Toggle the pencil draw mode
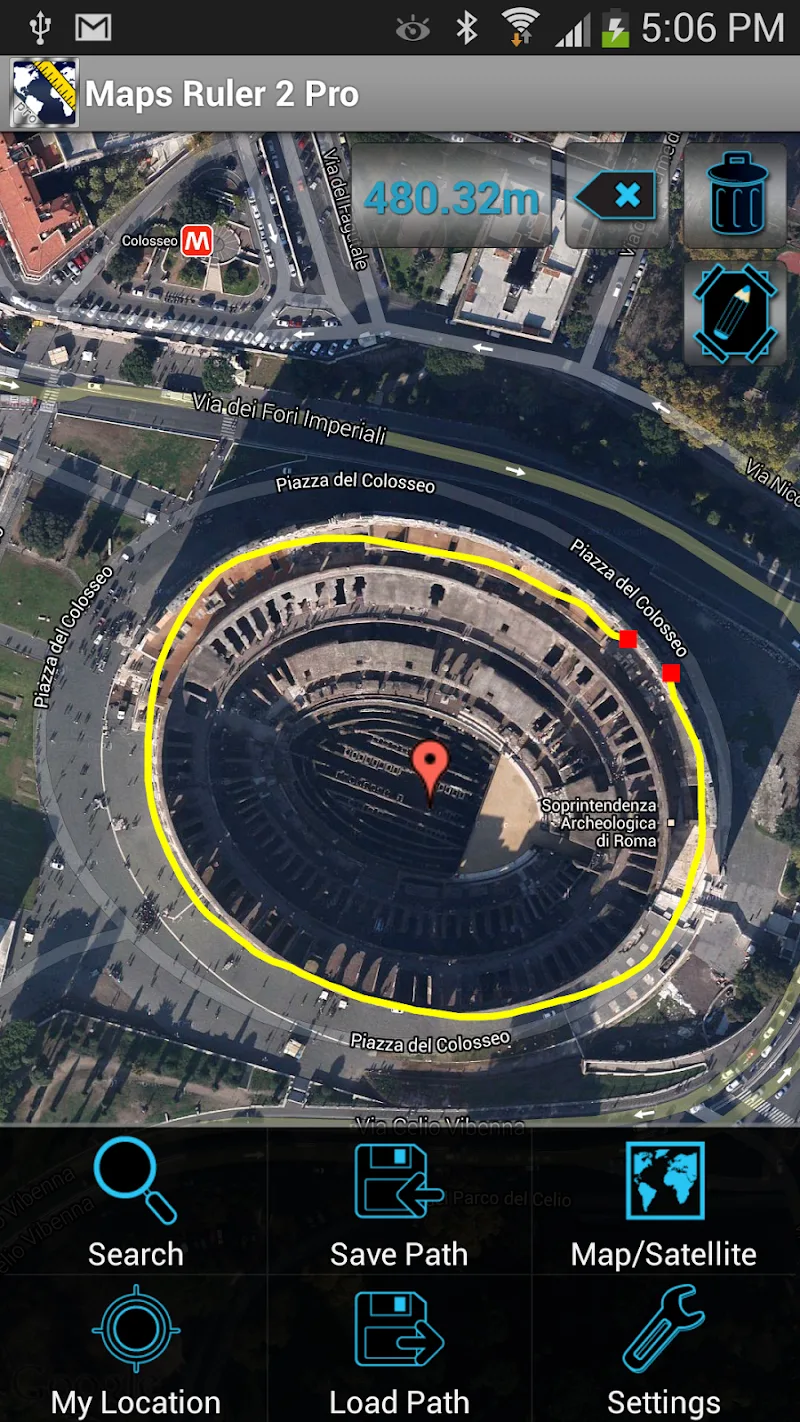The image size is (800, 1422). point(737,313)
